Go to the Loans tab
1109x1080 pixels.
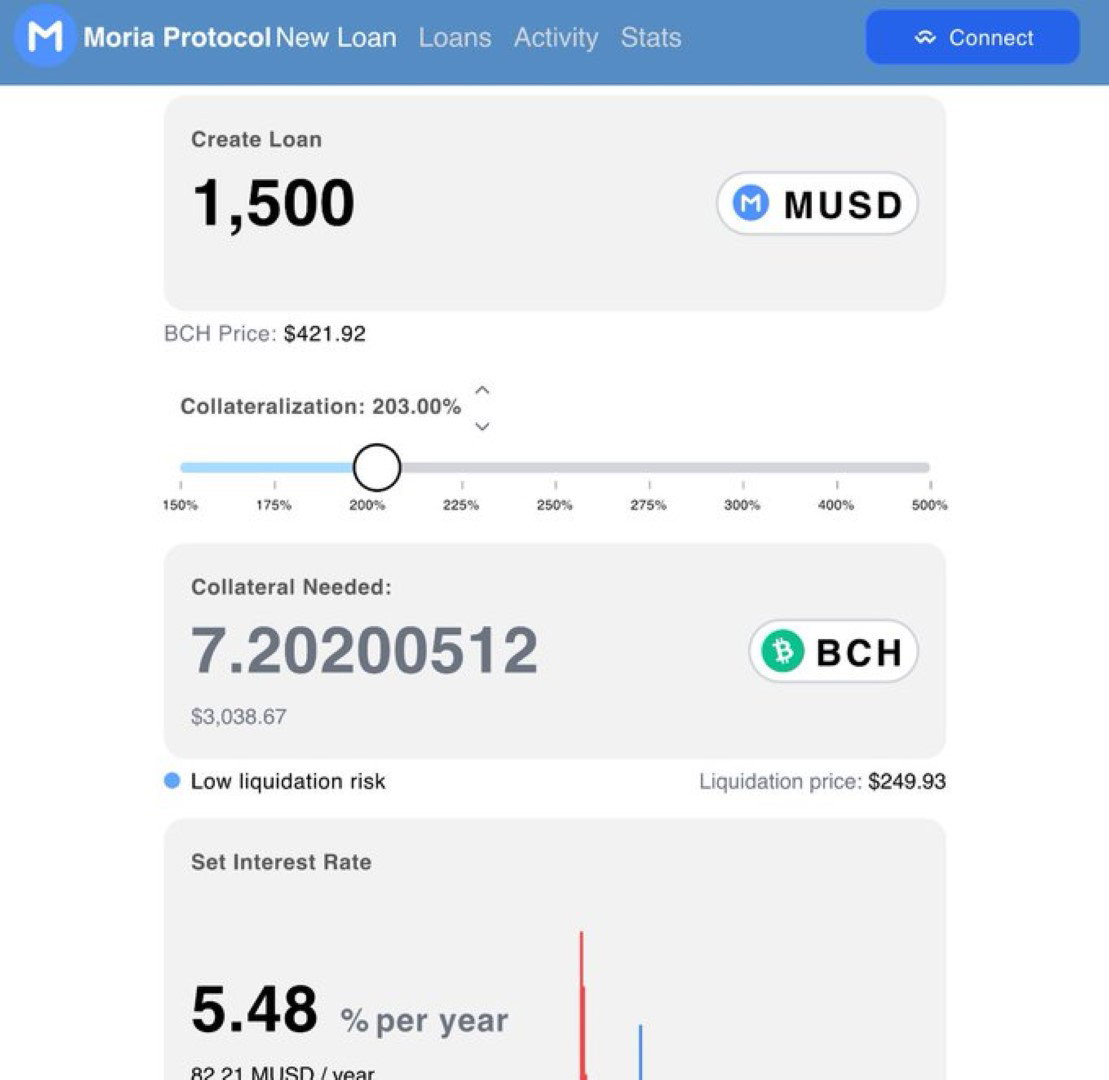(x=455, y=37)
